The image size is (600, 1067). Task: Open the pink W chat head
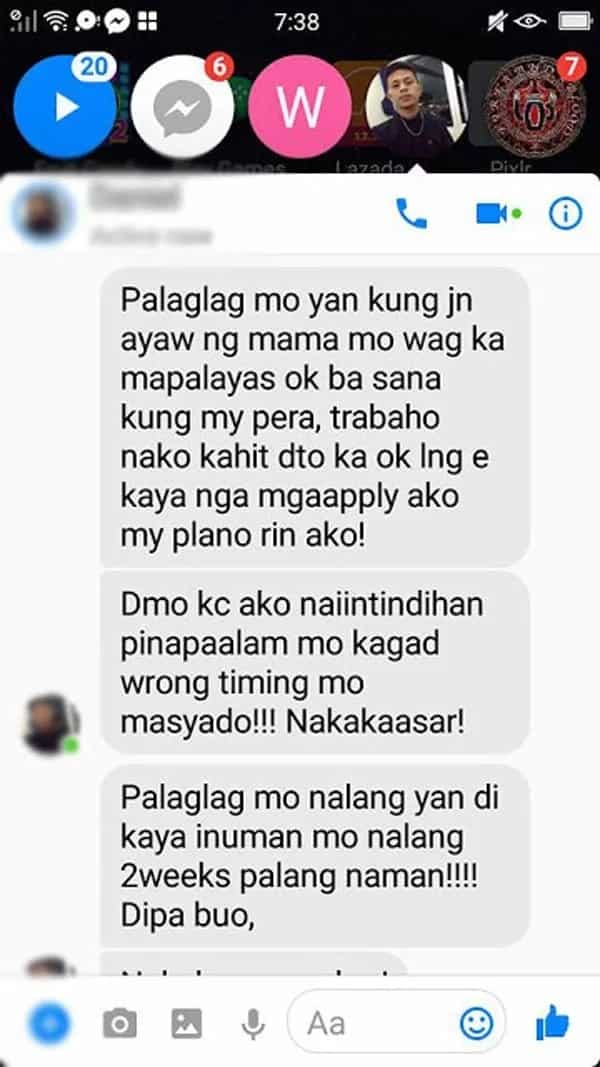[300, 106]
